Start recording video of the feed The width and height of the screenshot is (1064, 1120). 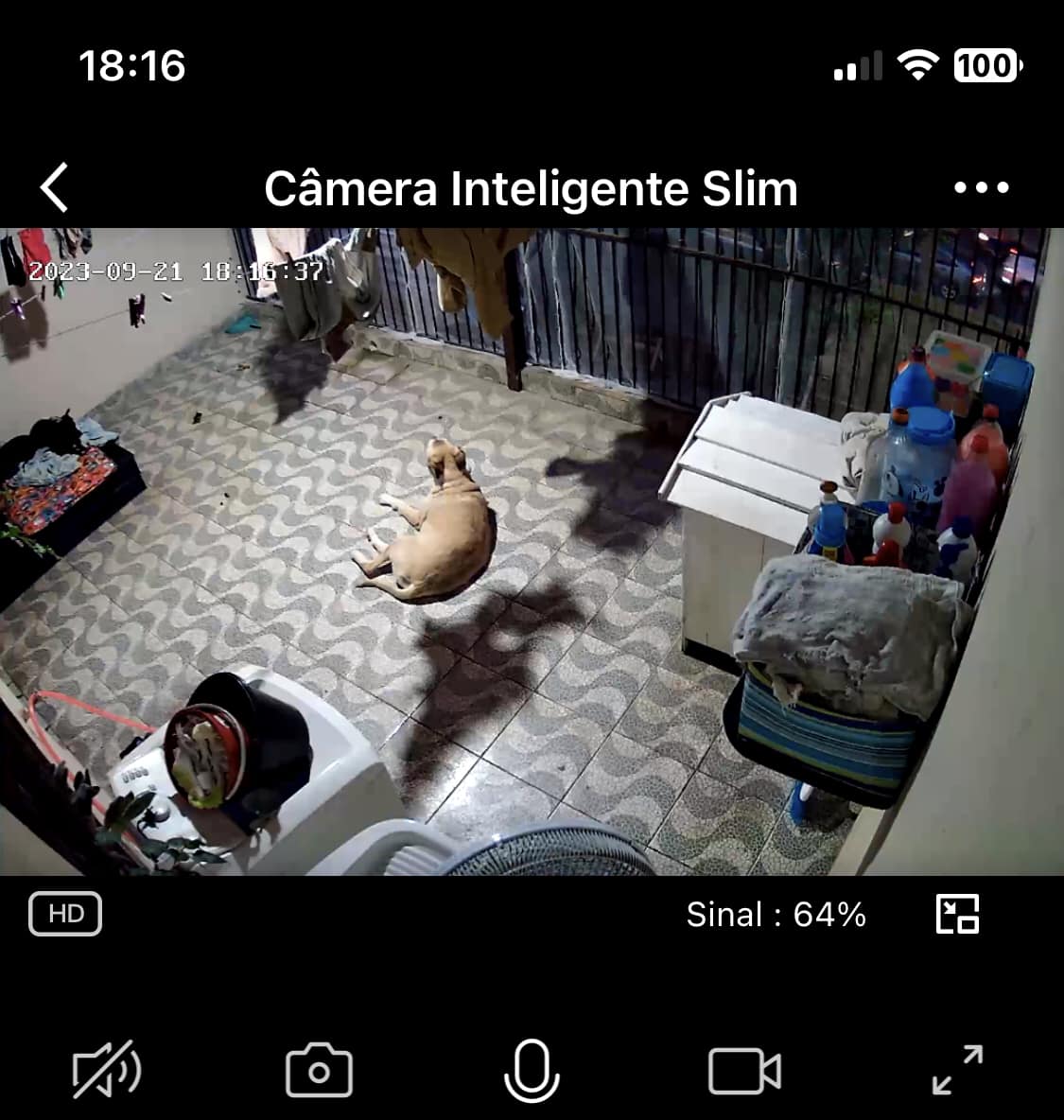point(744,1071)
